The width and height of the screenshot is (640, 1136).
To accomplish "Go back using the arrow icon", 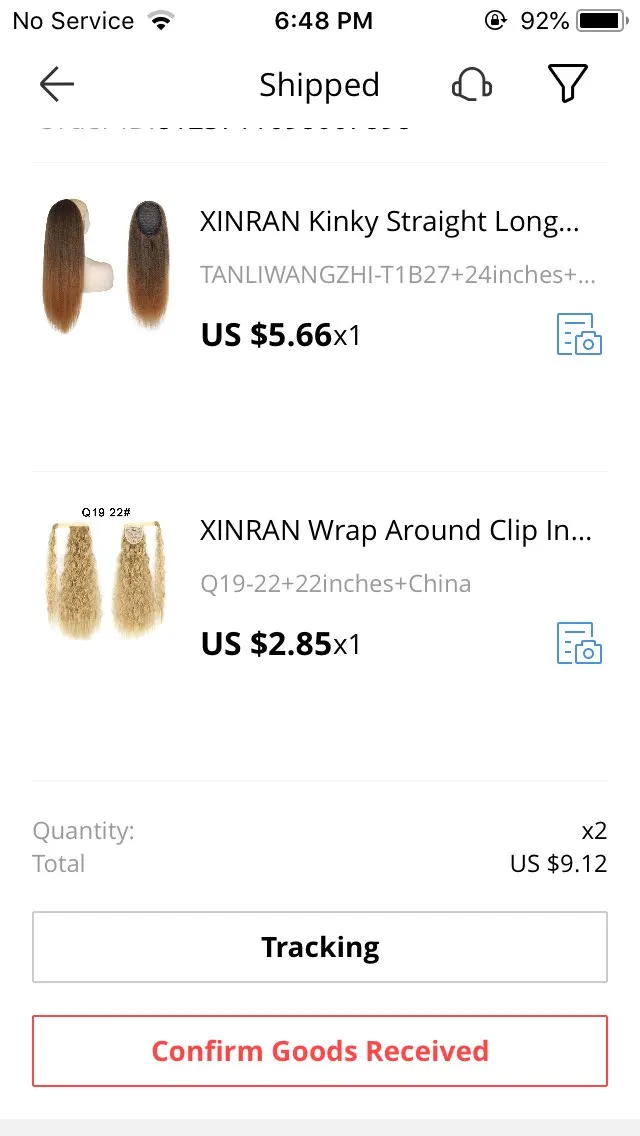I will [57, 85].
